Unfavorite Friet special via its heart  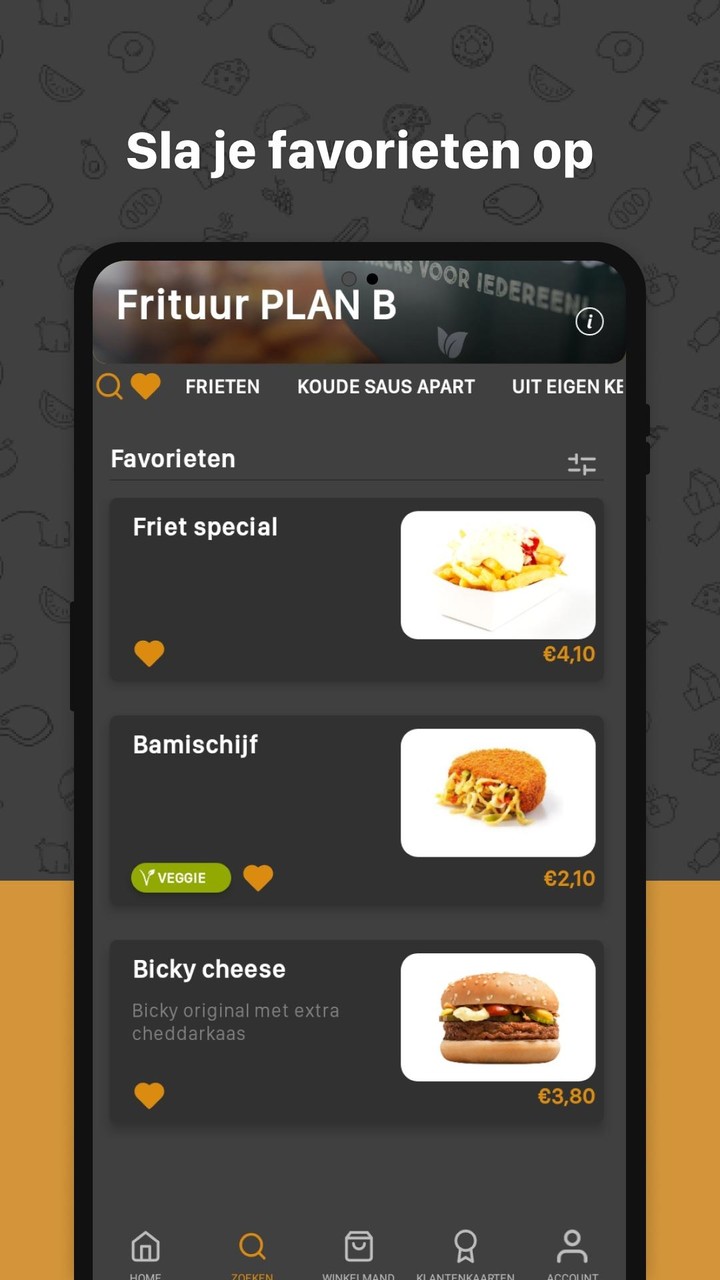tap(149, 653)
